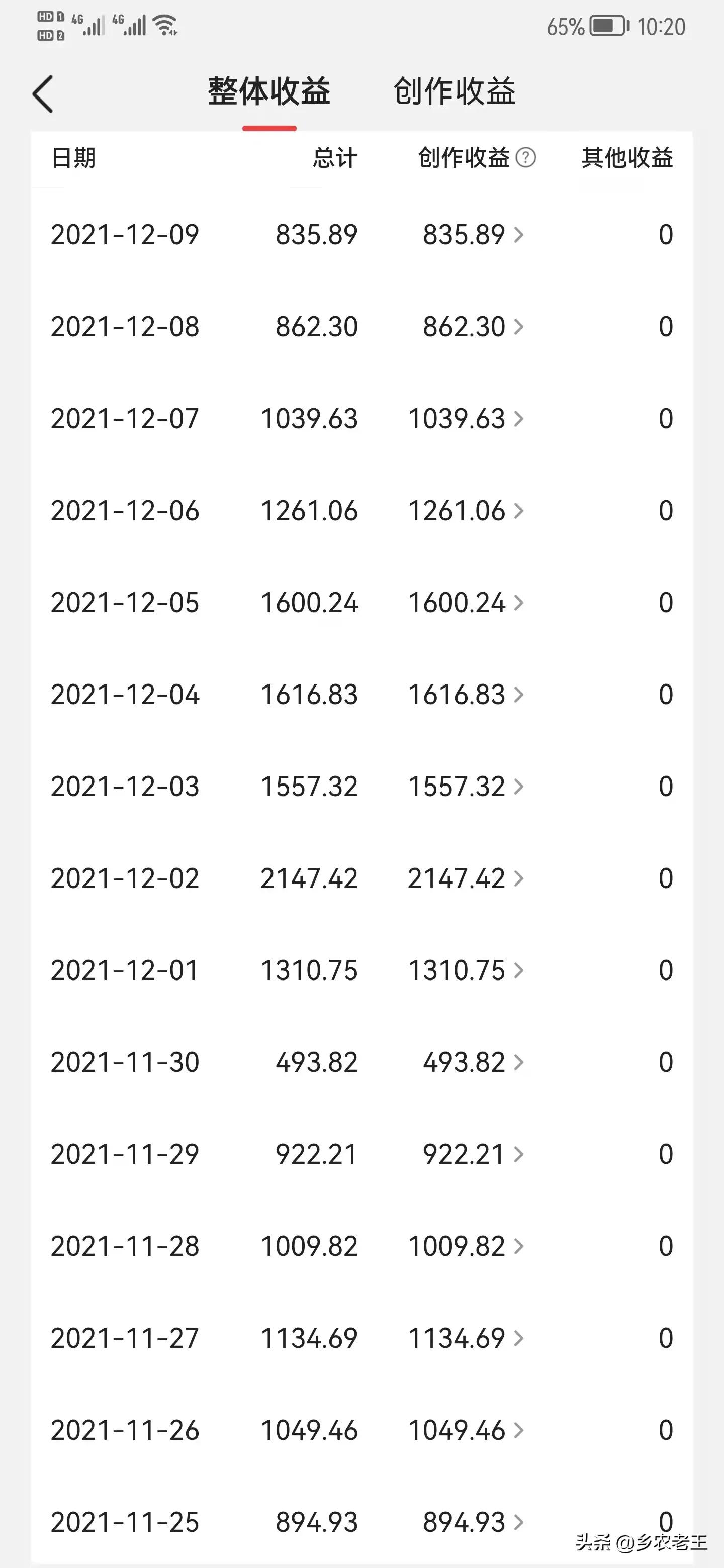Open 创作收益 894.93 for 2021-11-25
The image size is (724, 1568).
pyautogui.click(x=473, y=1522)
